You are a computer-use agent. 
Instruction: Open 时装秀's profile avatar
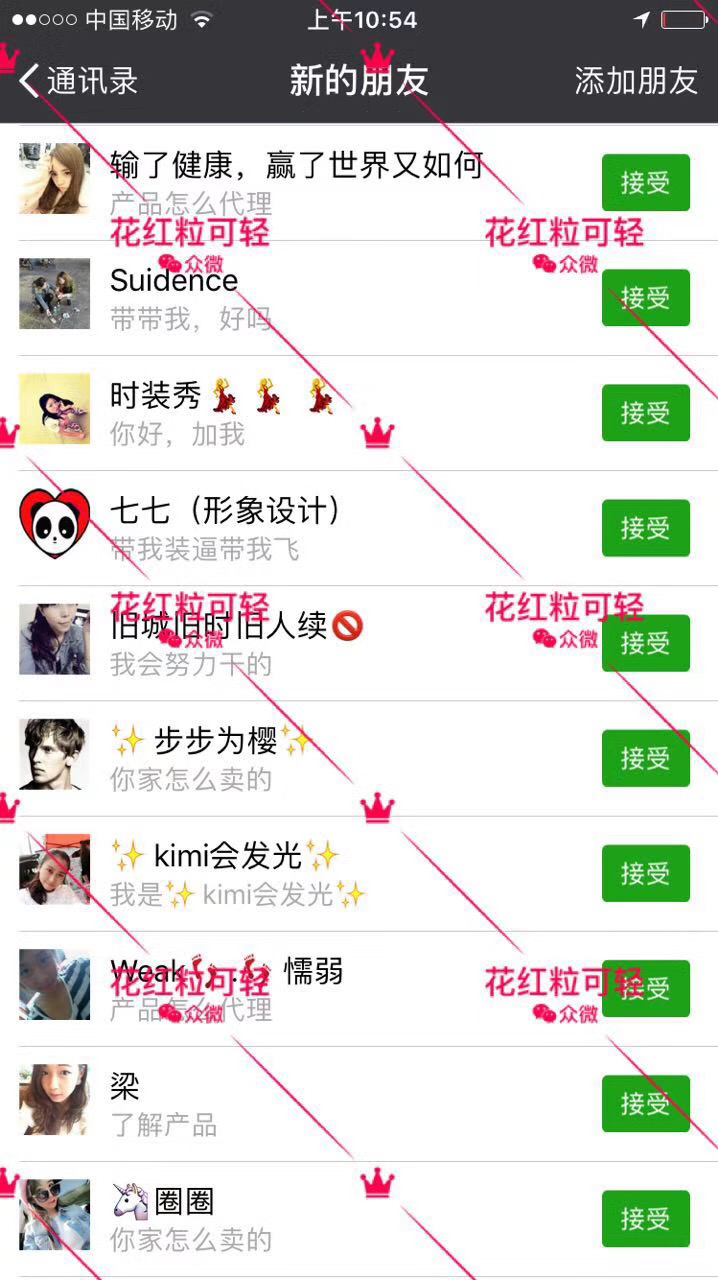pos(54,408)
